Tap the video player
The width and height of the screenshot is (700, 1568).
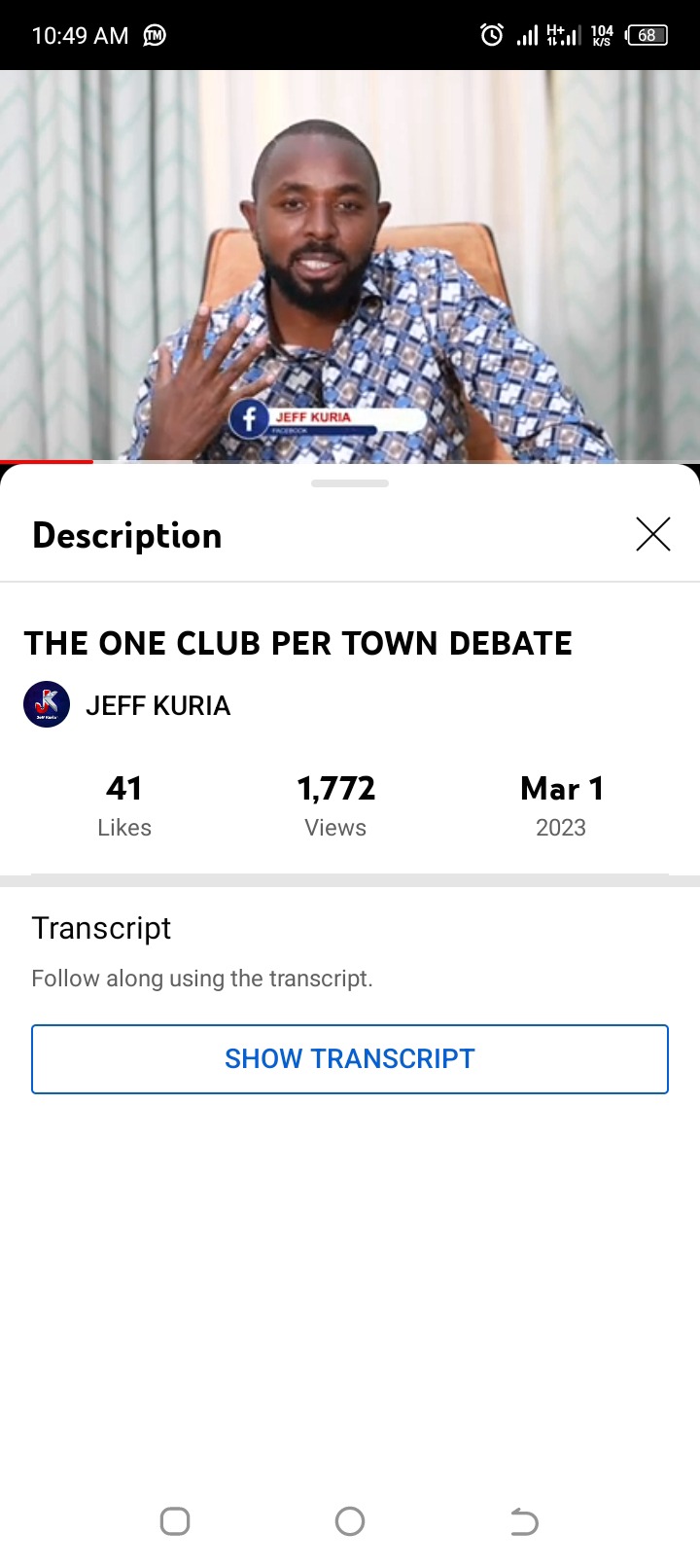(350, 266)
